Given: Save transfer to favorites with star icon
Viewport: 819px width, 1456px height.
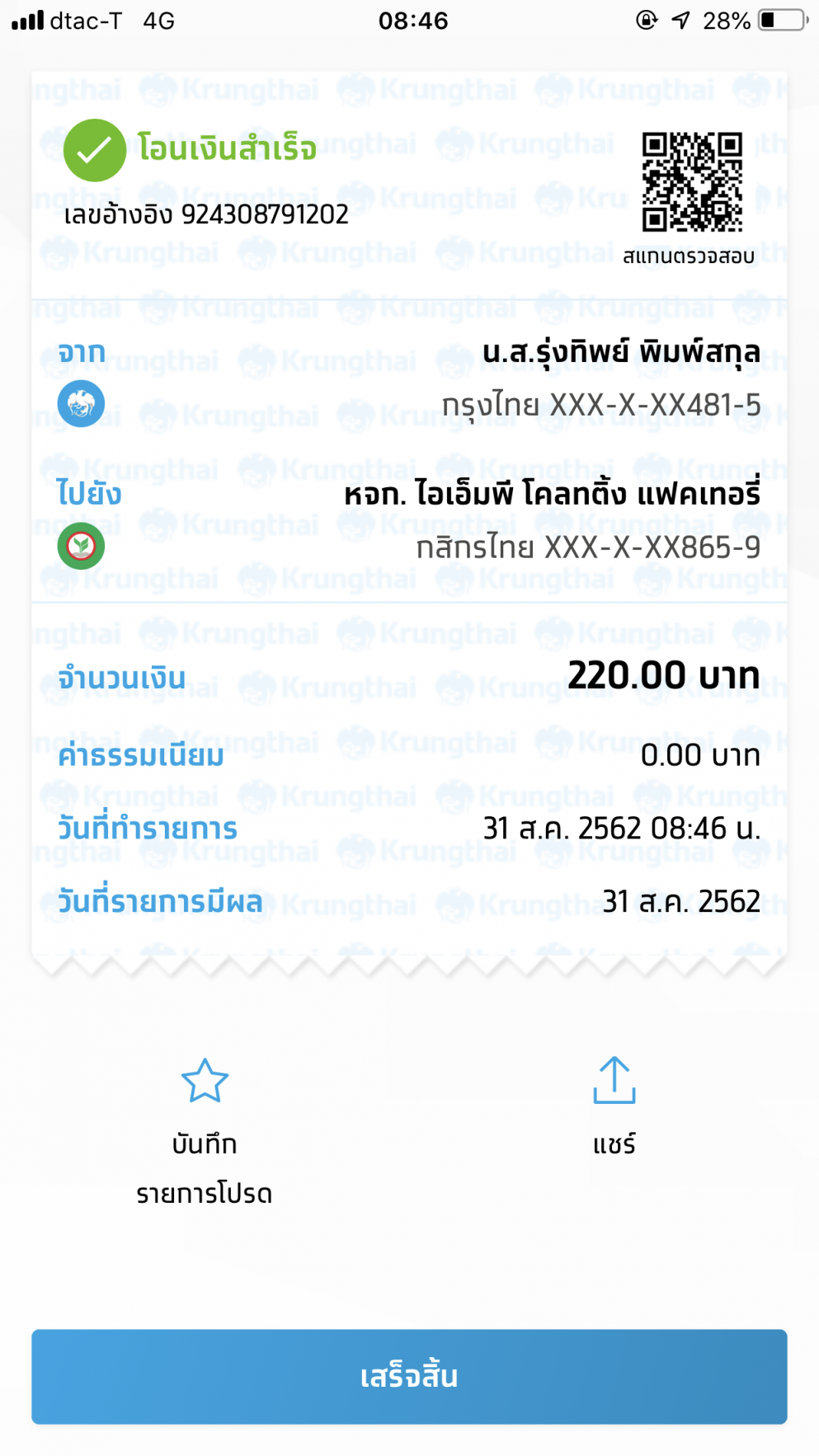Looking at the screenshot, I should pos(205,1082).
